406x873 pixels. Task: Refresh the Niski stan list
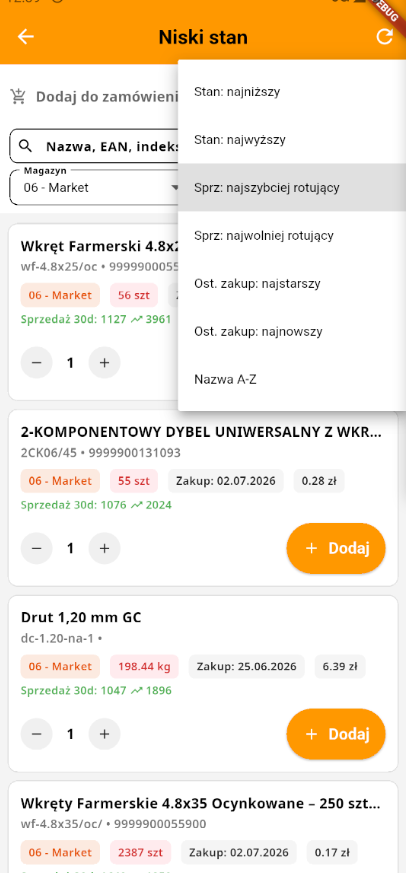pyautogui.click(x=384, y=37)
